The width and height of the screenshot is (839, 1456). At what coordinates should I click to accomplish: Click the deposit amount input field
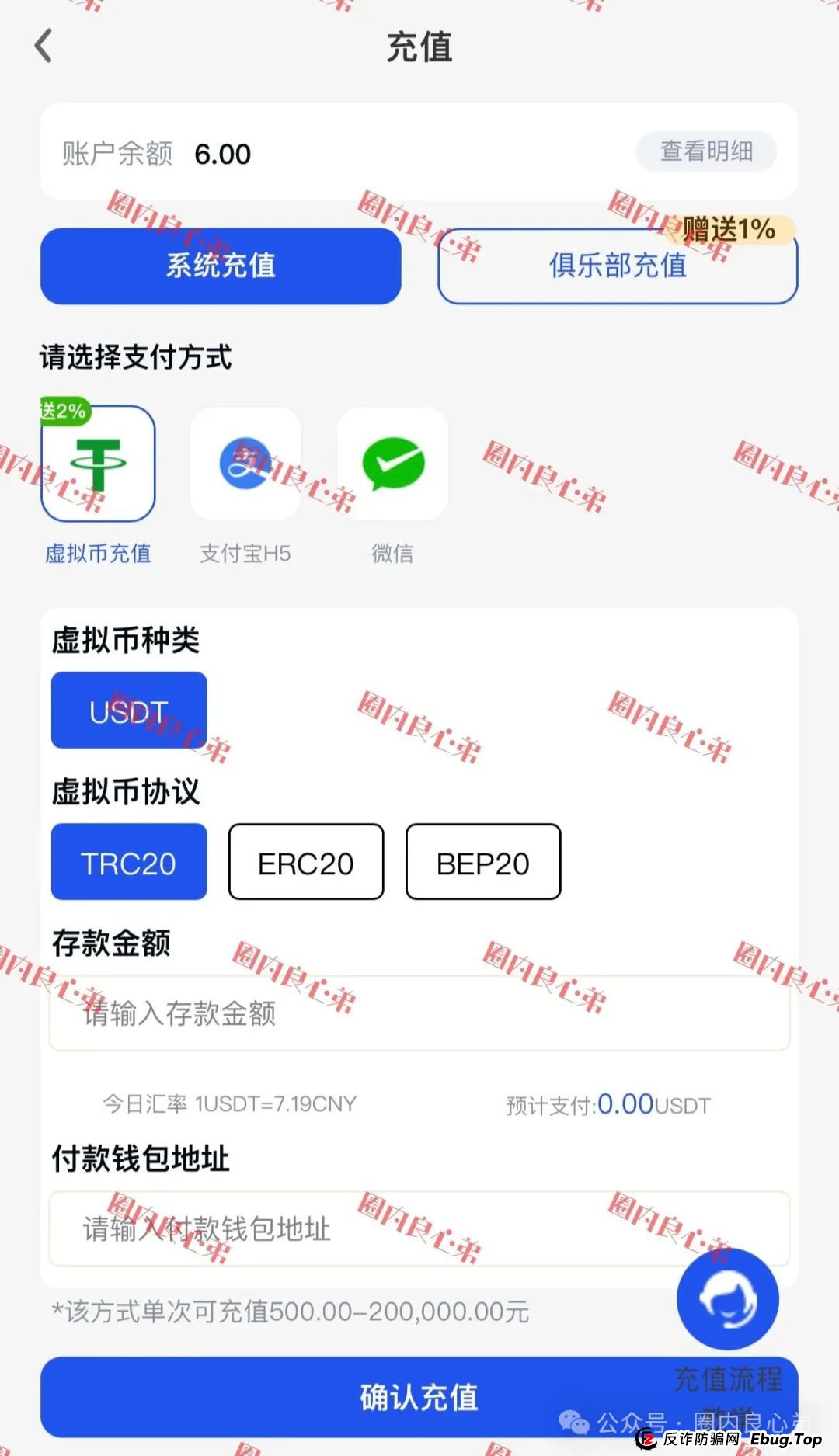(x=419, y=1013)
